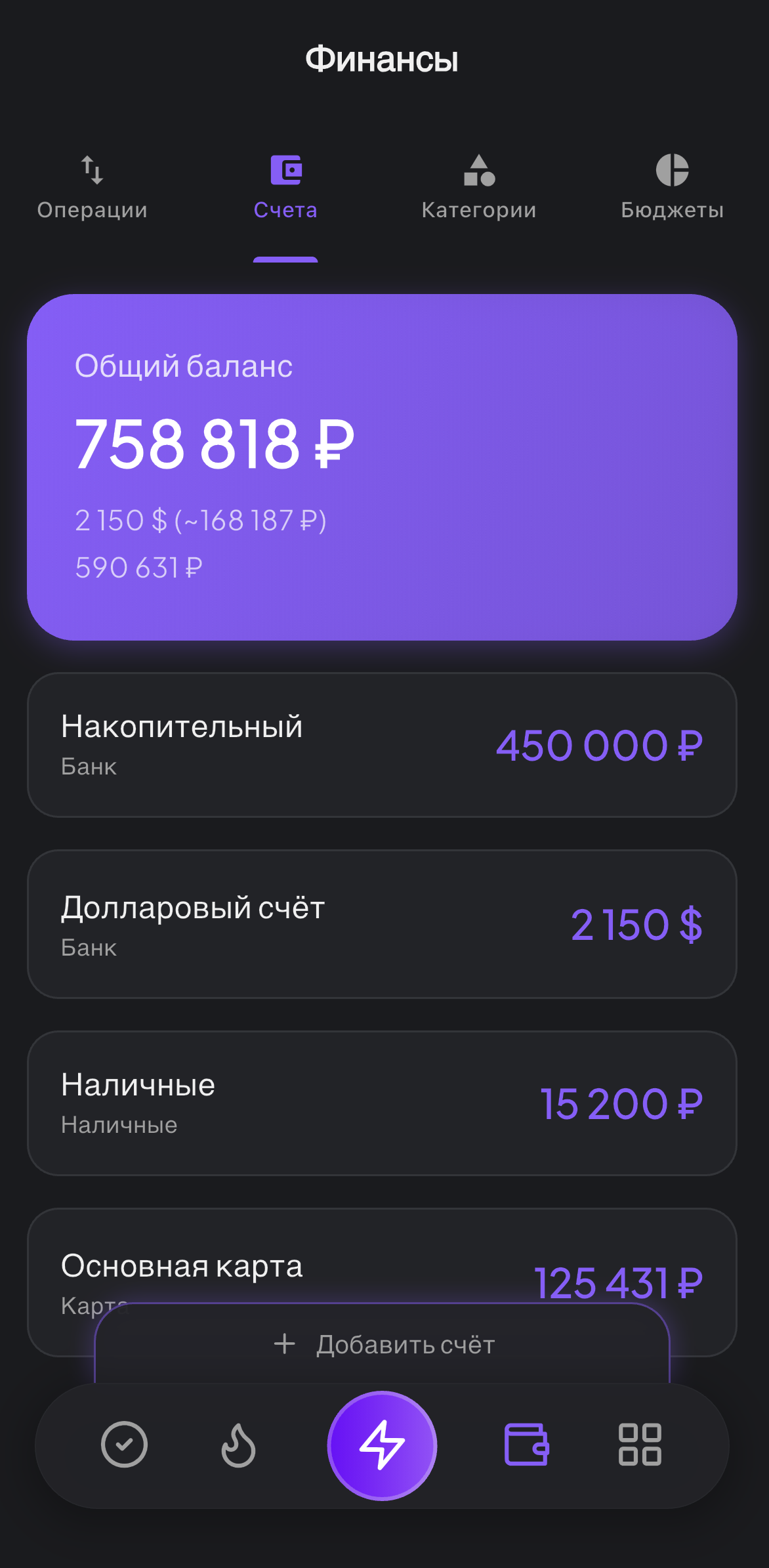This screenshot has width=769, height=1568.
Task: Tap the Наличные account card
Action: (x=384, y=1104)
